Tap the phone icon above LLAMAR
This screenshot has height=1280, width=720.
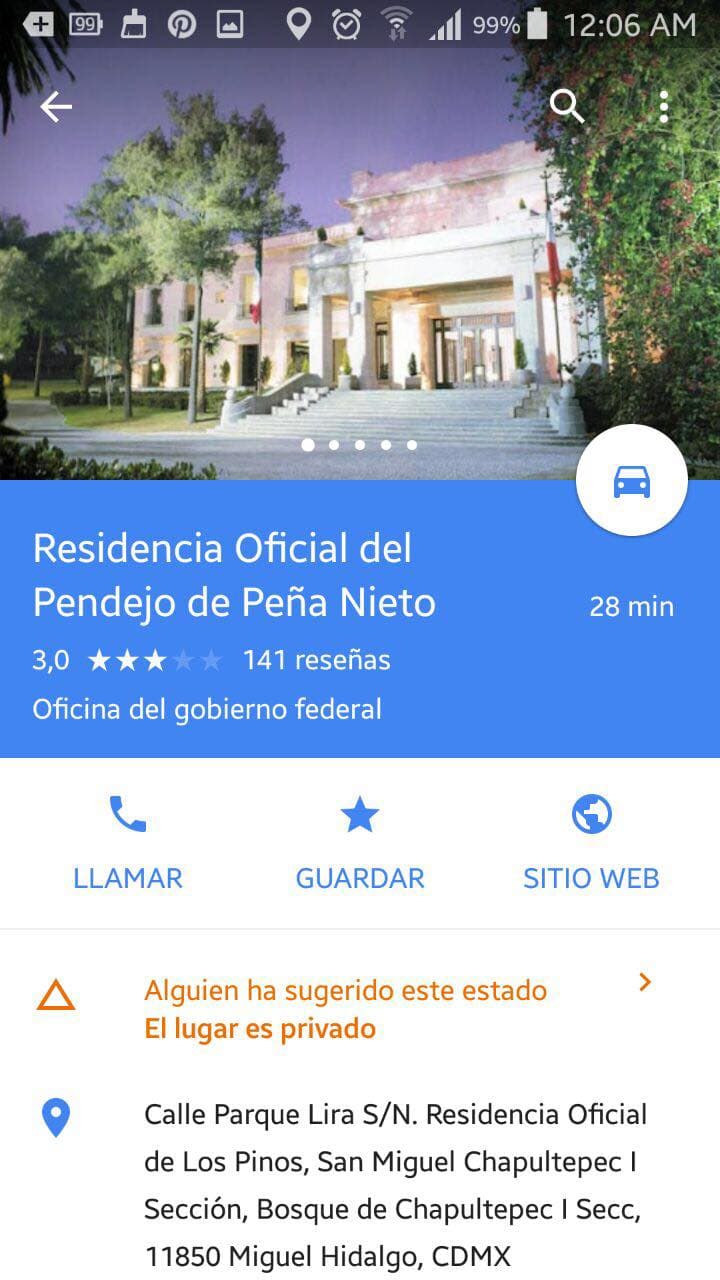pos(128,813)
